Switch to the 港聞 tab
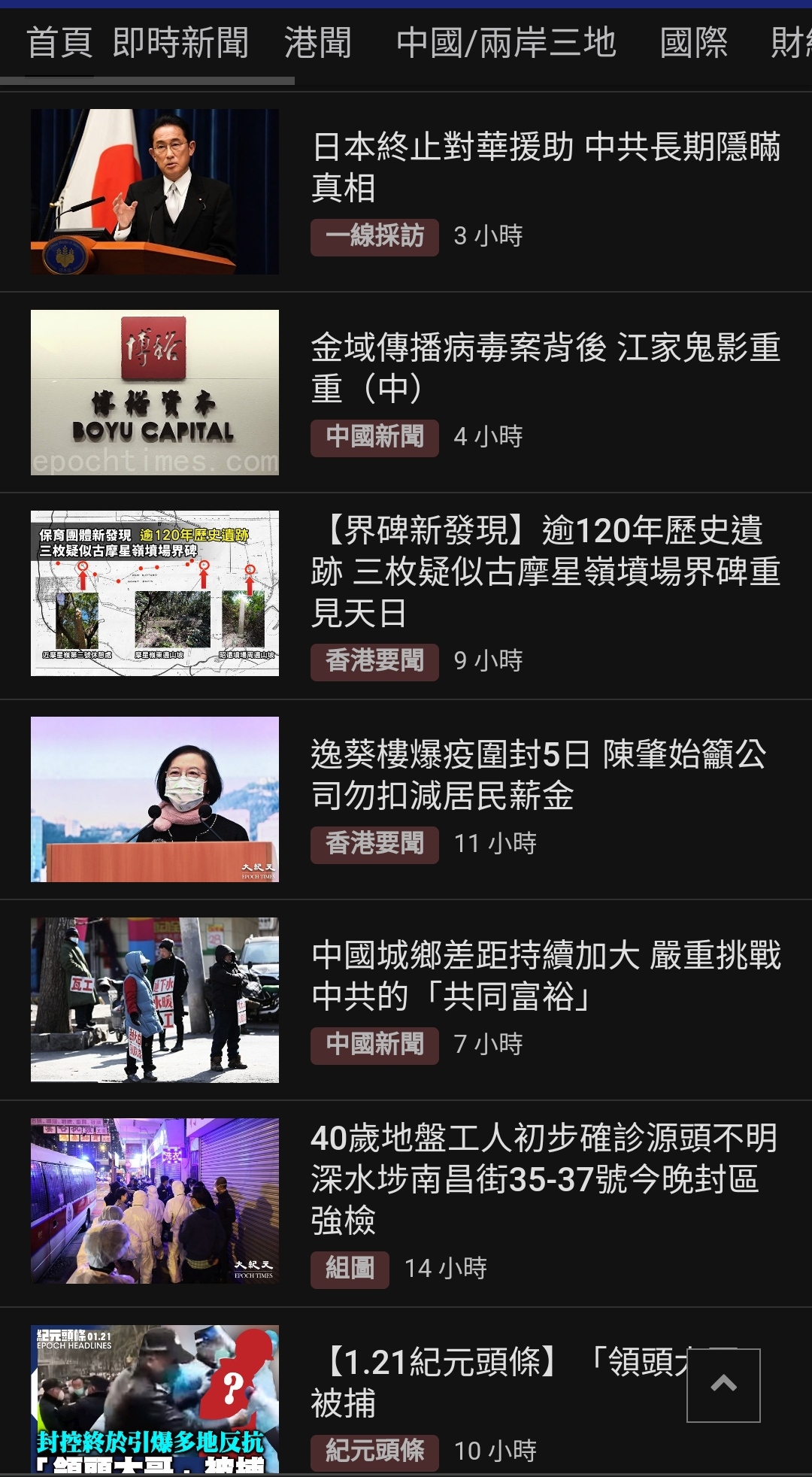This screenshot has height=1477, width=812. coord(318,43)
